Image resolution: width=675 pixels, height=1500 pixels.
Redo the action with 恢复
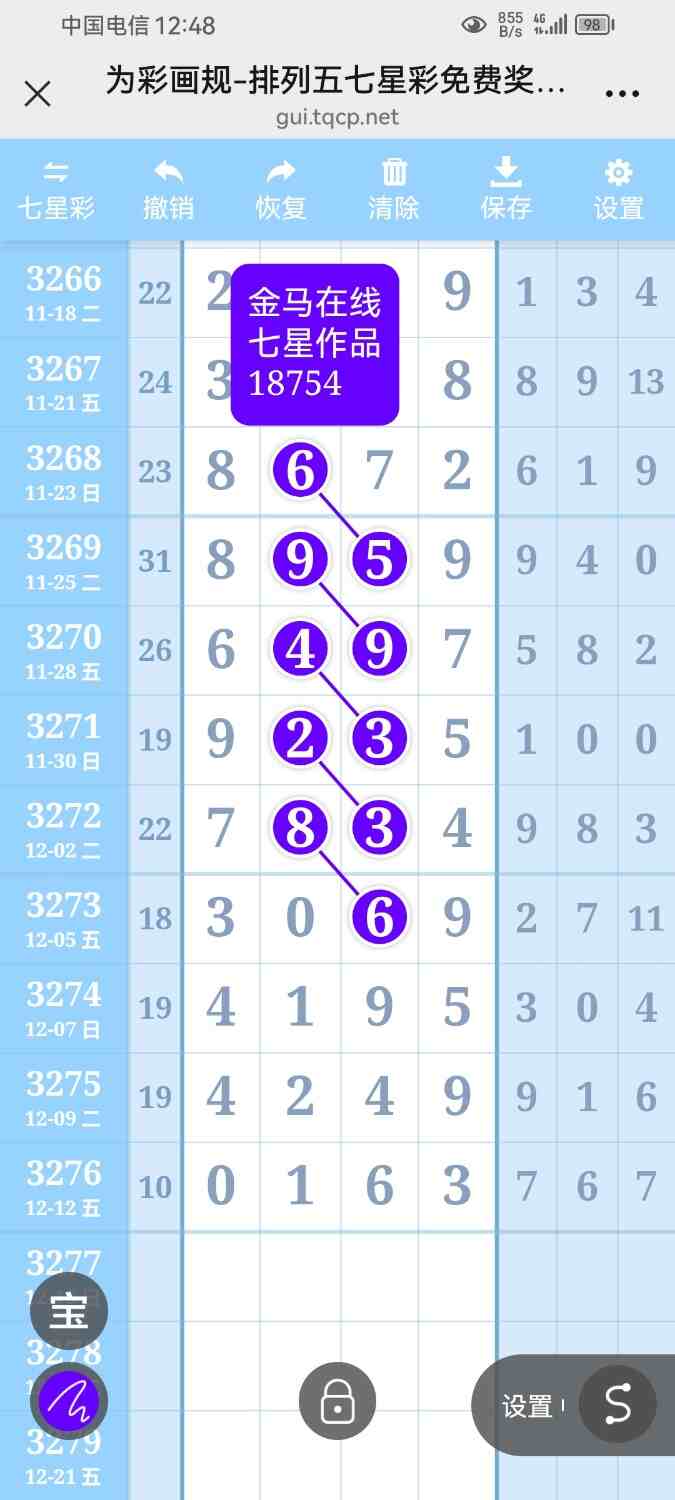point(281,190)
